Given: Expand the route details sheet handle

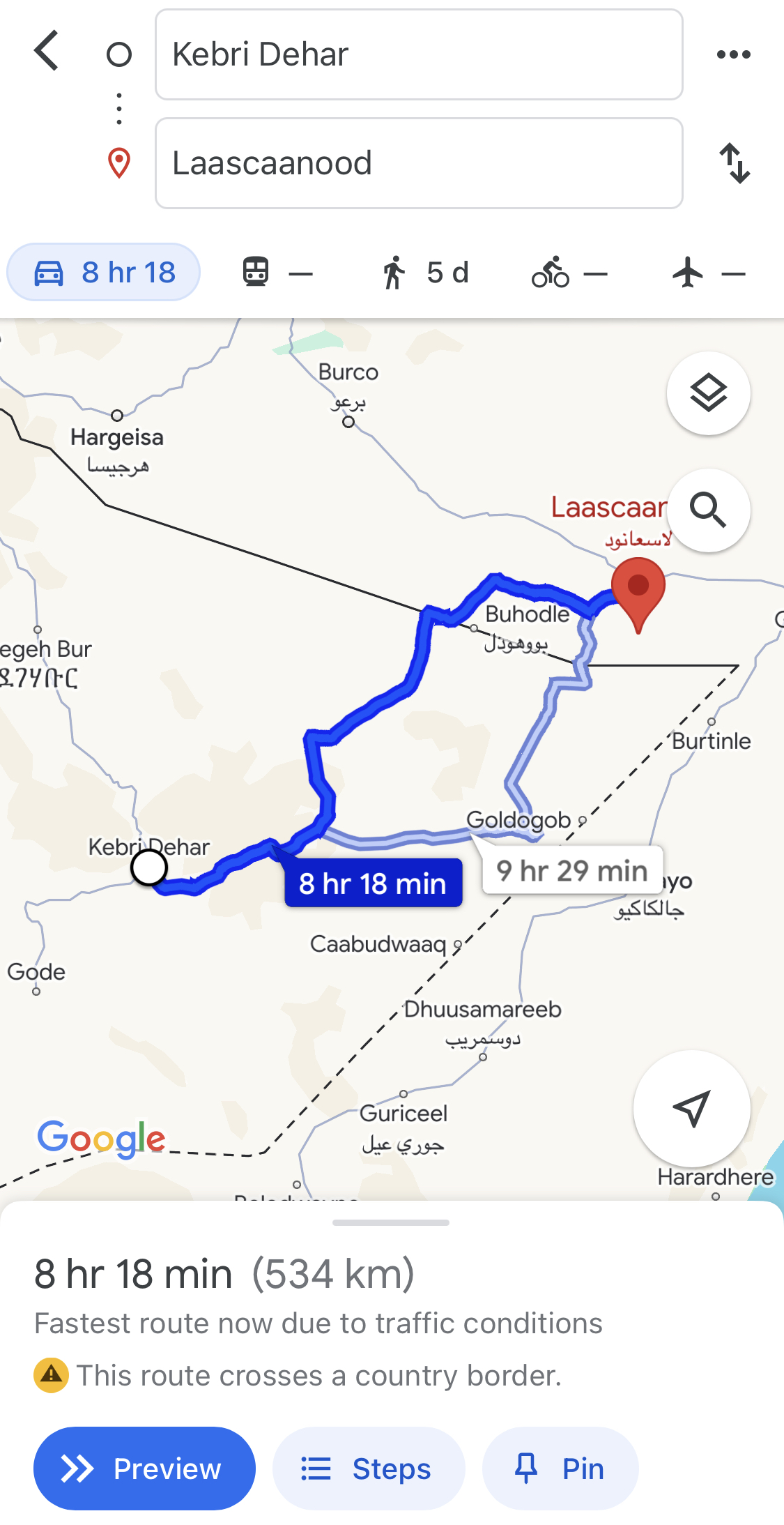Looking at the screenshot, I should pyautogui.click(x=391, y=1222).
